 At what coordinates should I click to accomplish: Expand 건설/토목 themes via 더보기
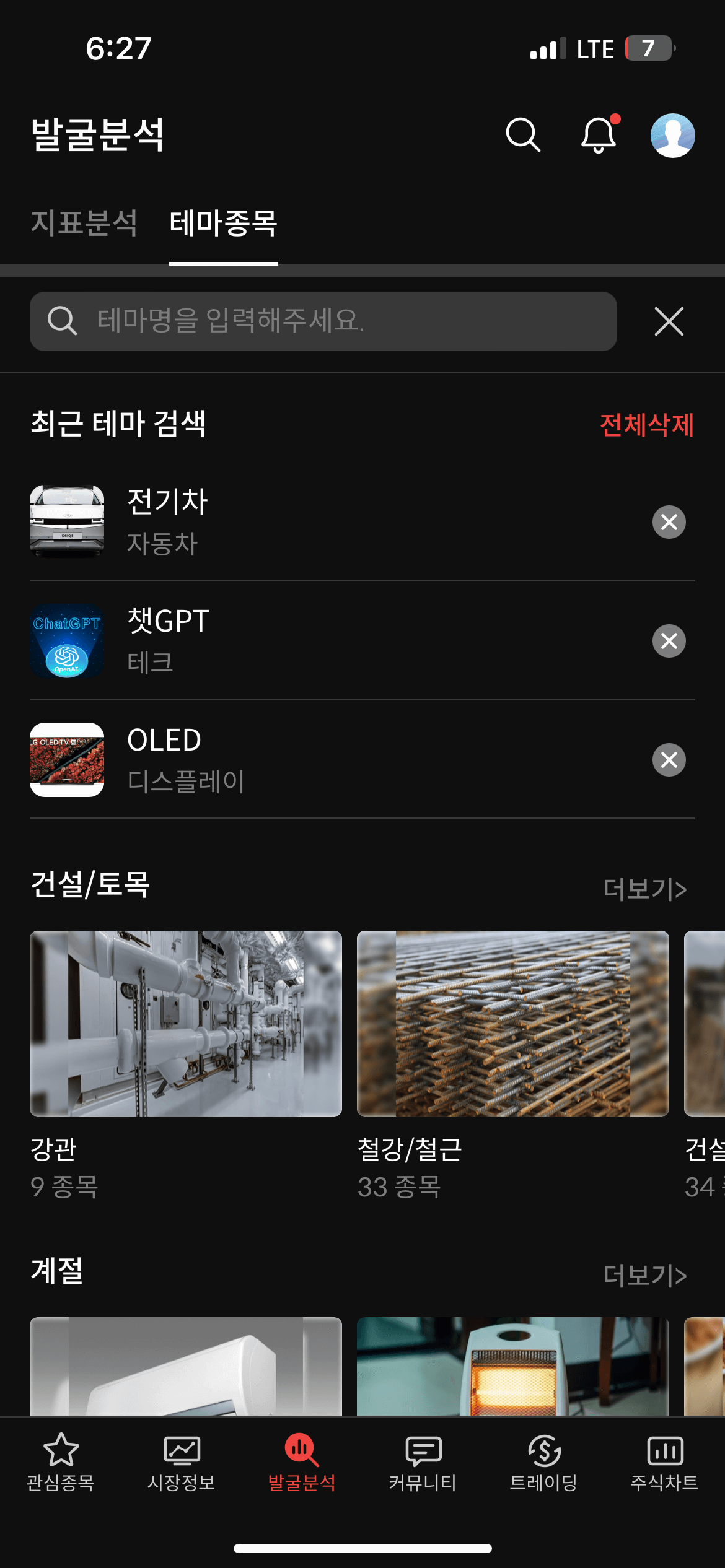(644, 888)
